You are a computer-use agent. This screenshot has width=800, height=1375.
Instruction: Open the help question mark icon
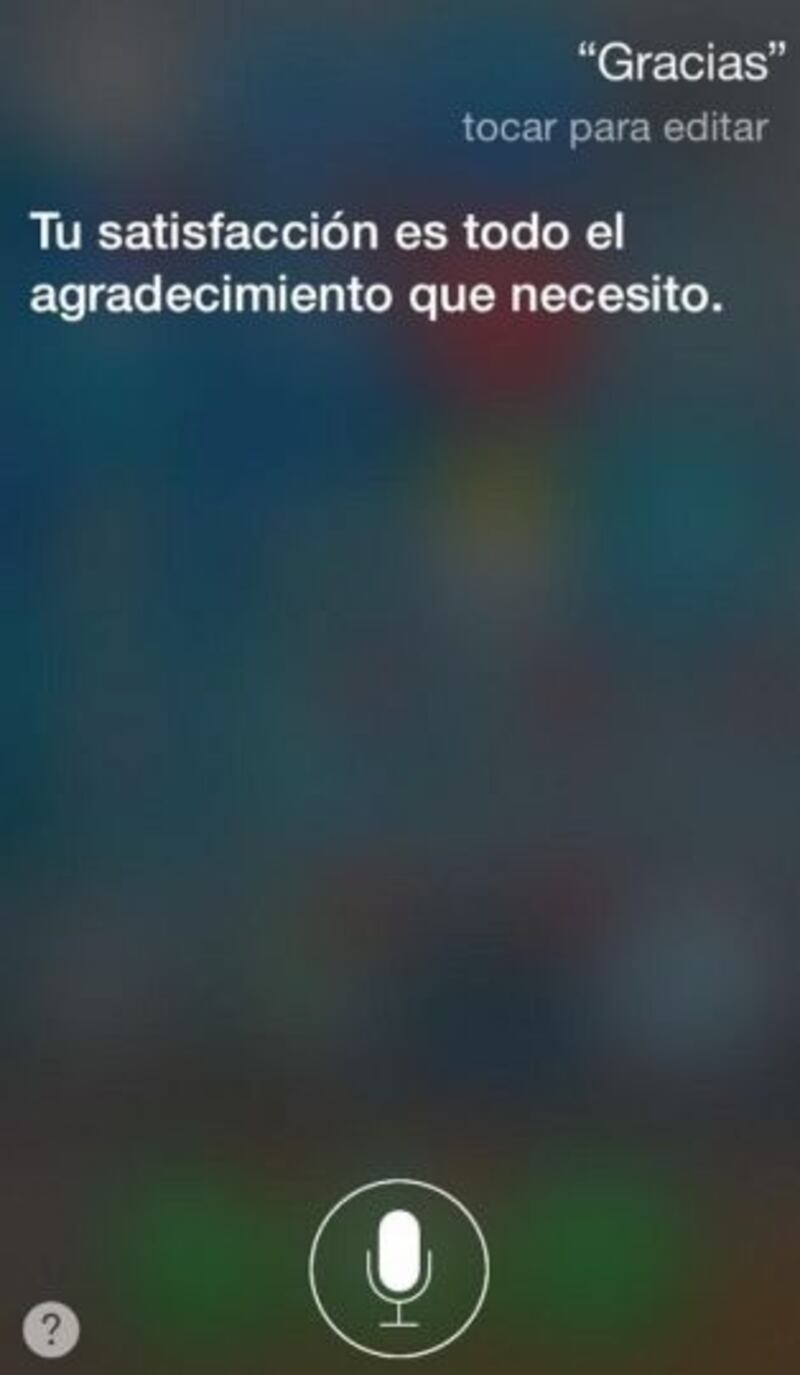[x=51, y=1329]
